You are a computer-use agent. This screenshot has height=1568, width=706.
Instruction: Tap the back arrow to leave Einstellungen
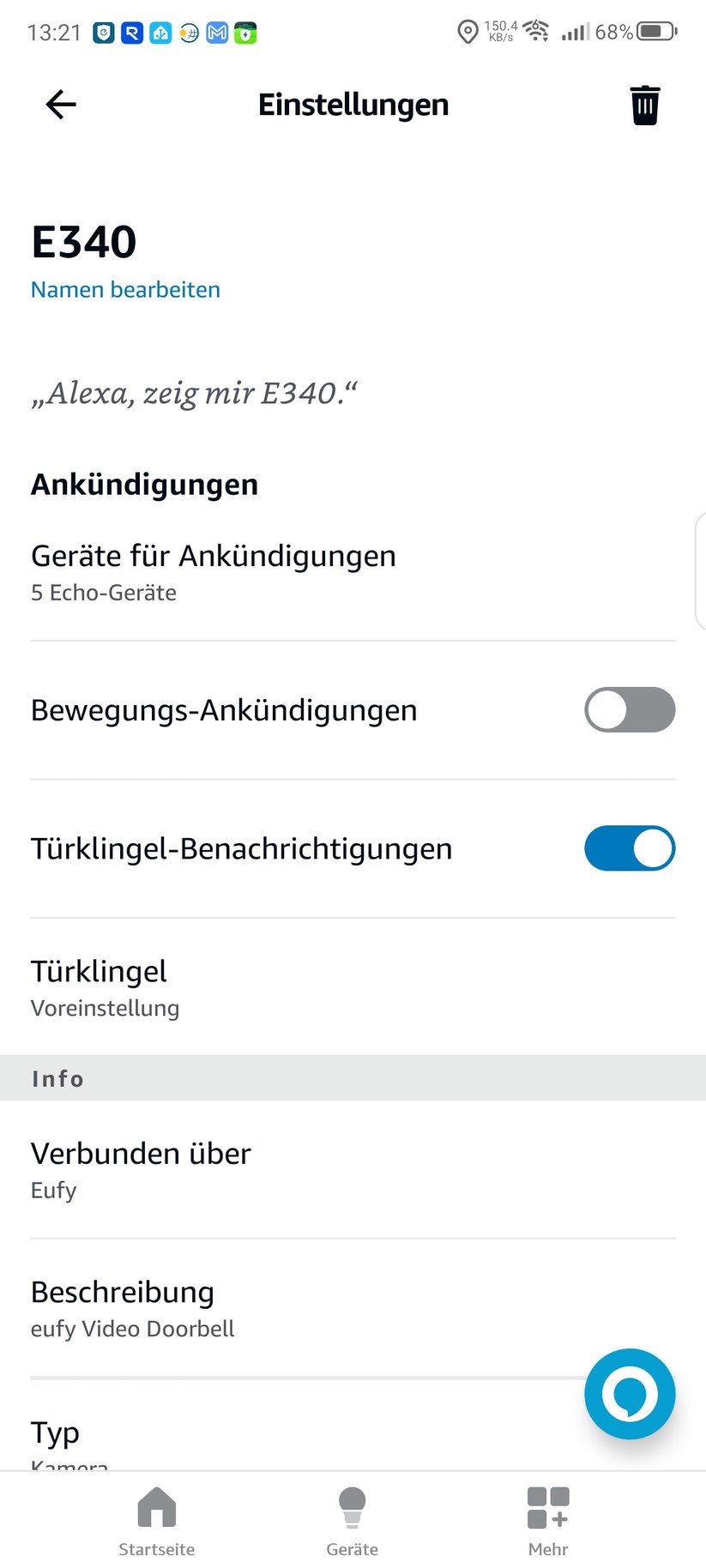coord(59,105)
